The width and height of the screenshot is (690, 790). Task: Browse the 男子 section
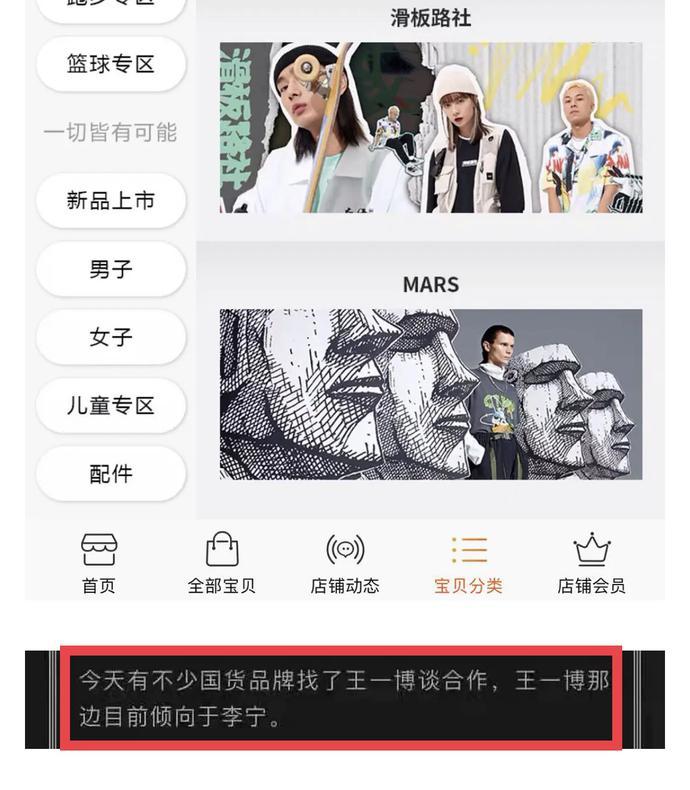[111, 269]
